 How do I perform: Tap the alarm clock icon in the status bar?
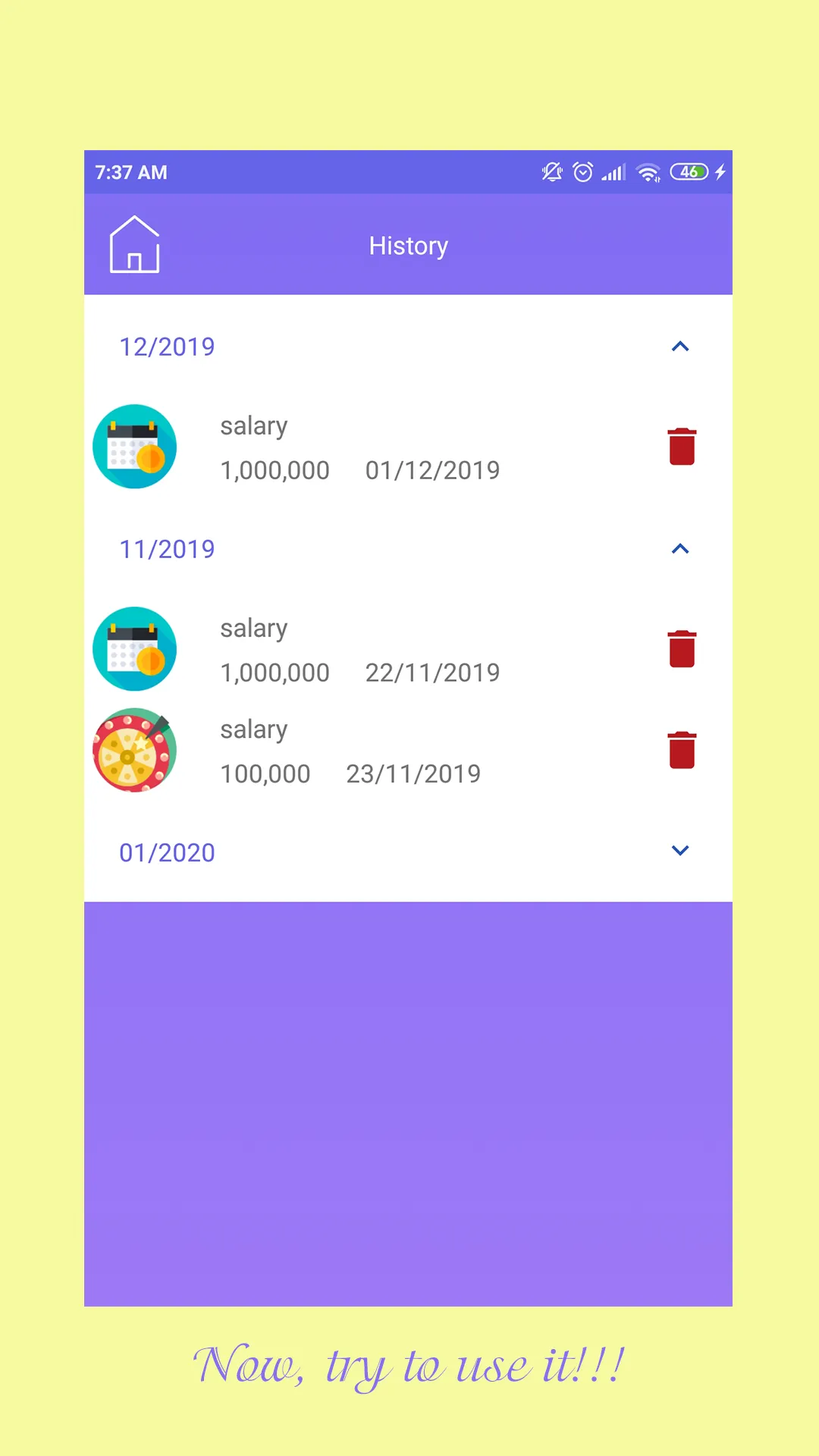[581, 172]
